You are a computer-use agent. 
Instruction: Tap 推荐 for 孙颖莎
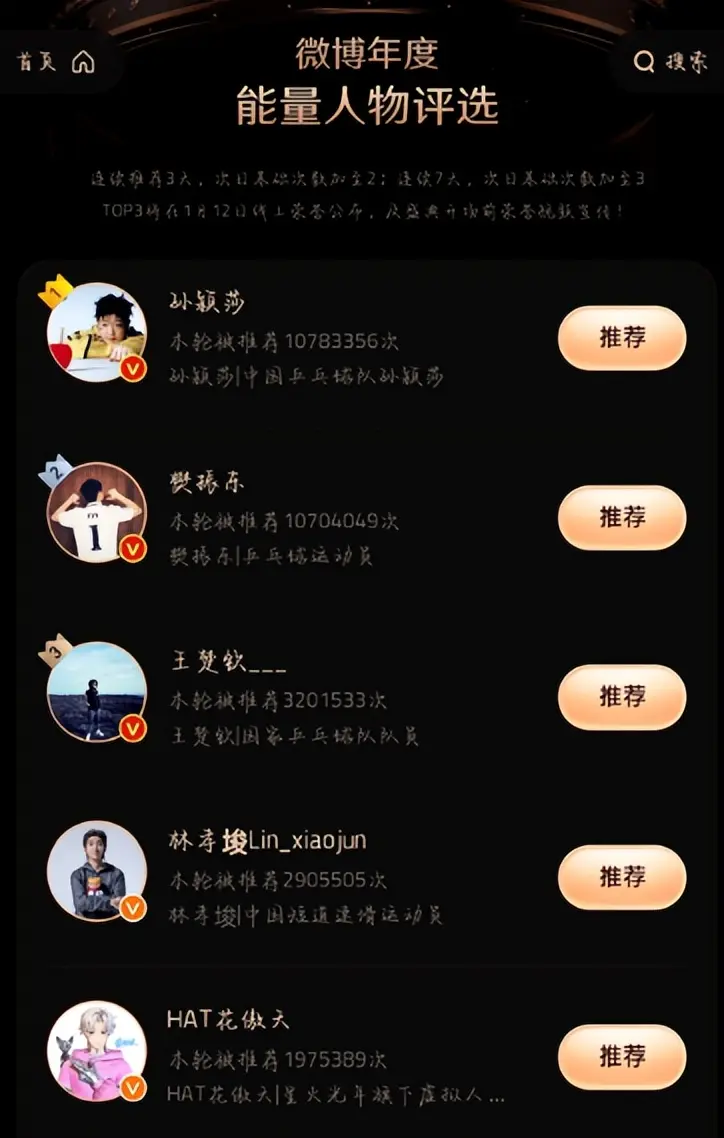pyautogui.click(x=621, y=338)
